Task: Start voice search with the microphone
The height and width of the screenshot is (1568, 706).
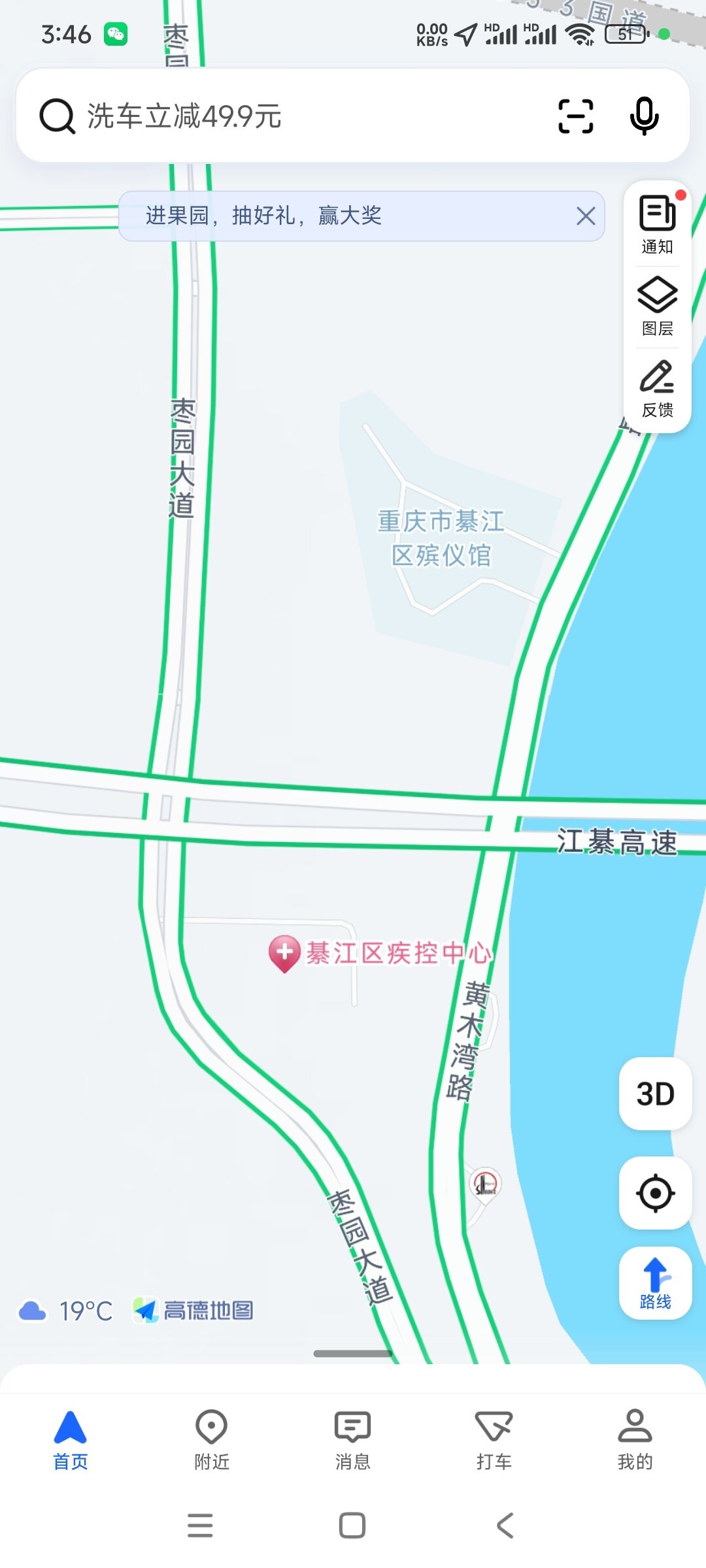Action: (x=644, y=116)
